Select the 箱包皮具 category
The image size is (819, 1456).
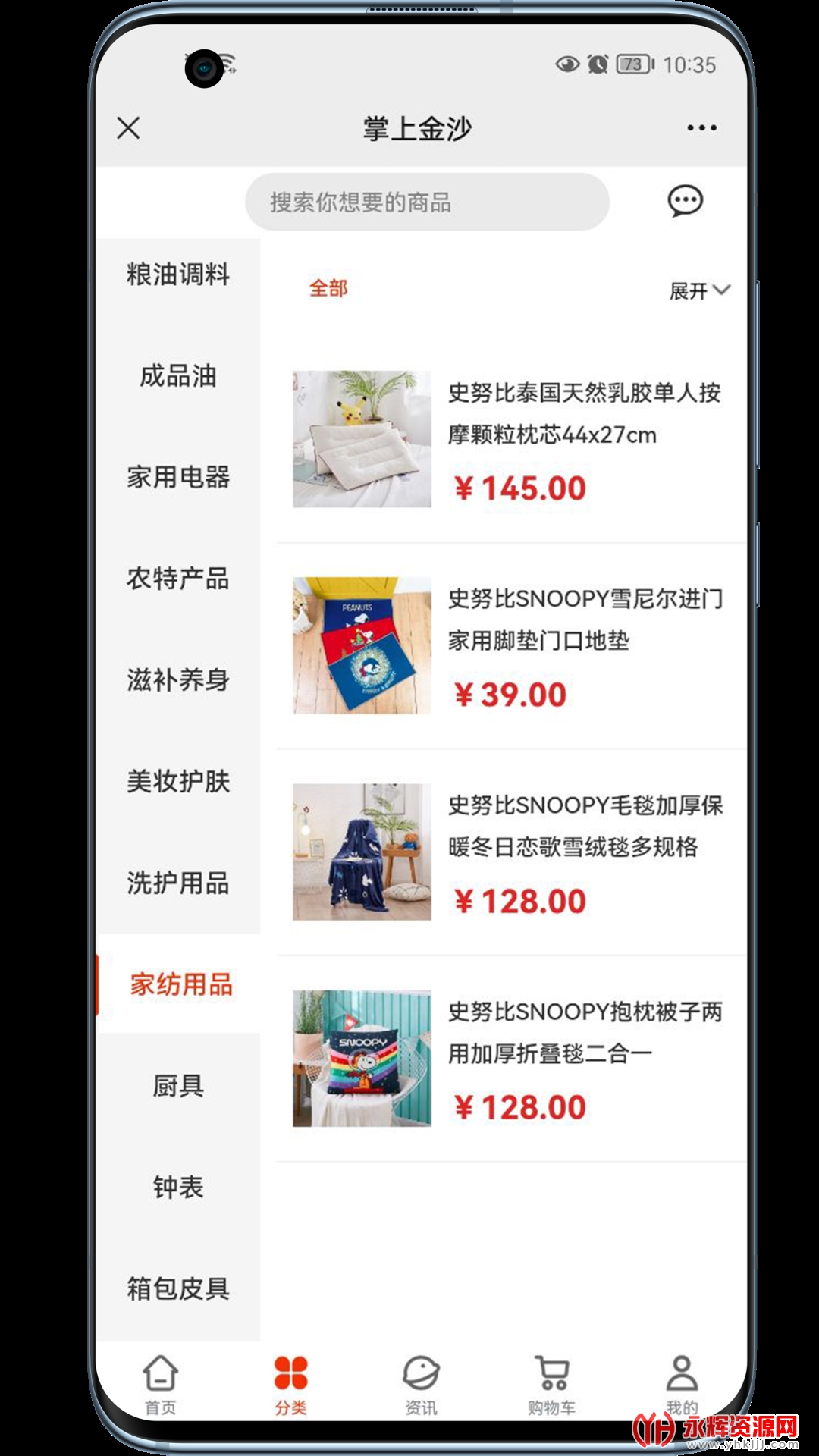click(x=178, y=1288)
